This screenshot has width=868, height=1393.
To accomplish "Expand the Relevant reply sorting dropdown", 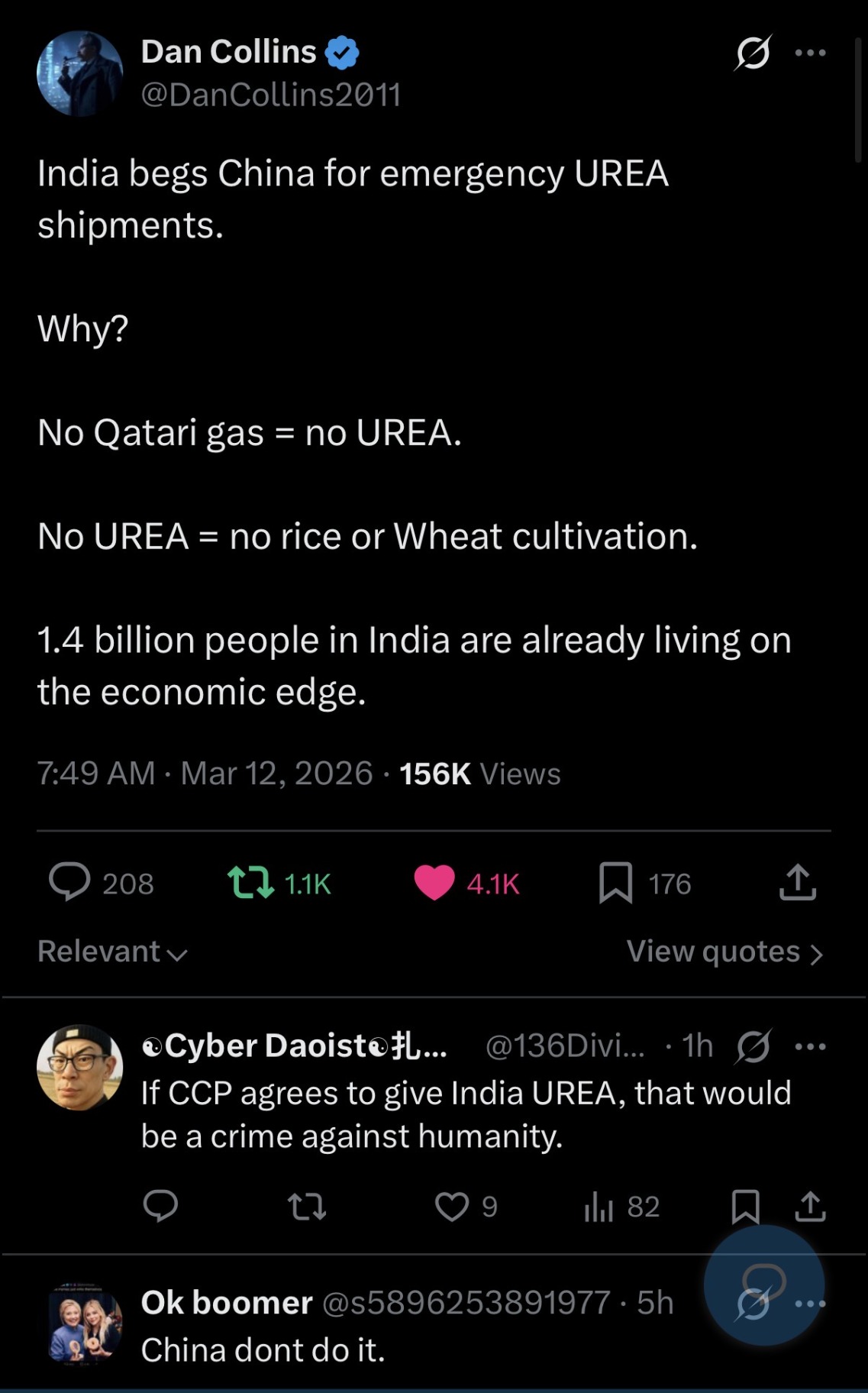I will click(x=113, y=952).
